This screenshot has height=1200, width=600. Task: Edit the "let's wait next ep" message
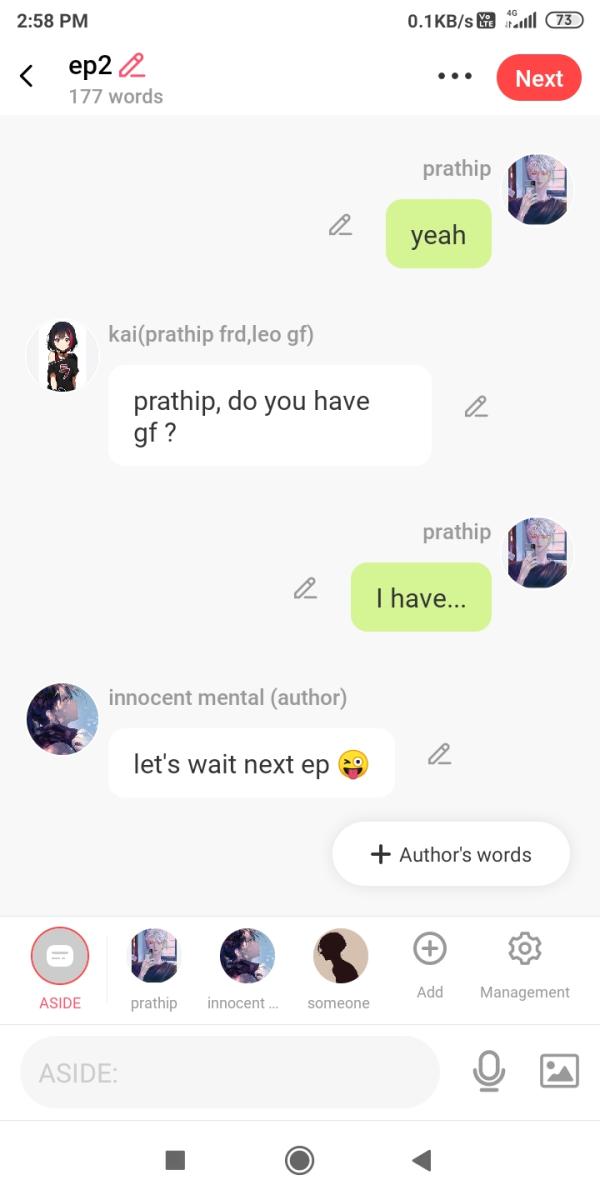click(x=439, y=755)
